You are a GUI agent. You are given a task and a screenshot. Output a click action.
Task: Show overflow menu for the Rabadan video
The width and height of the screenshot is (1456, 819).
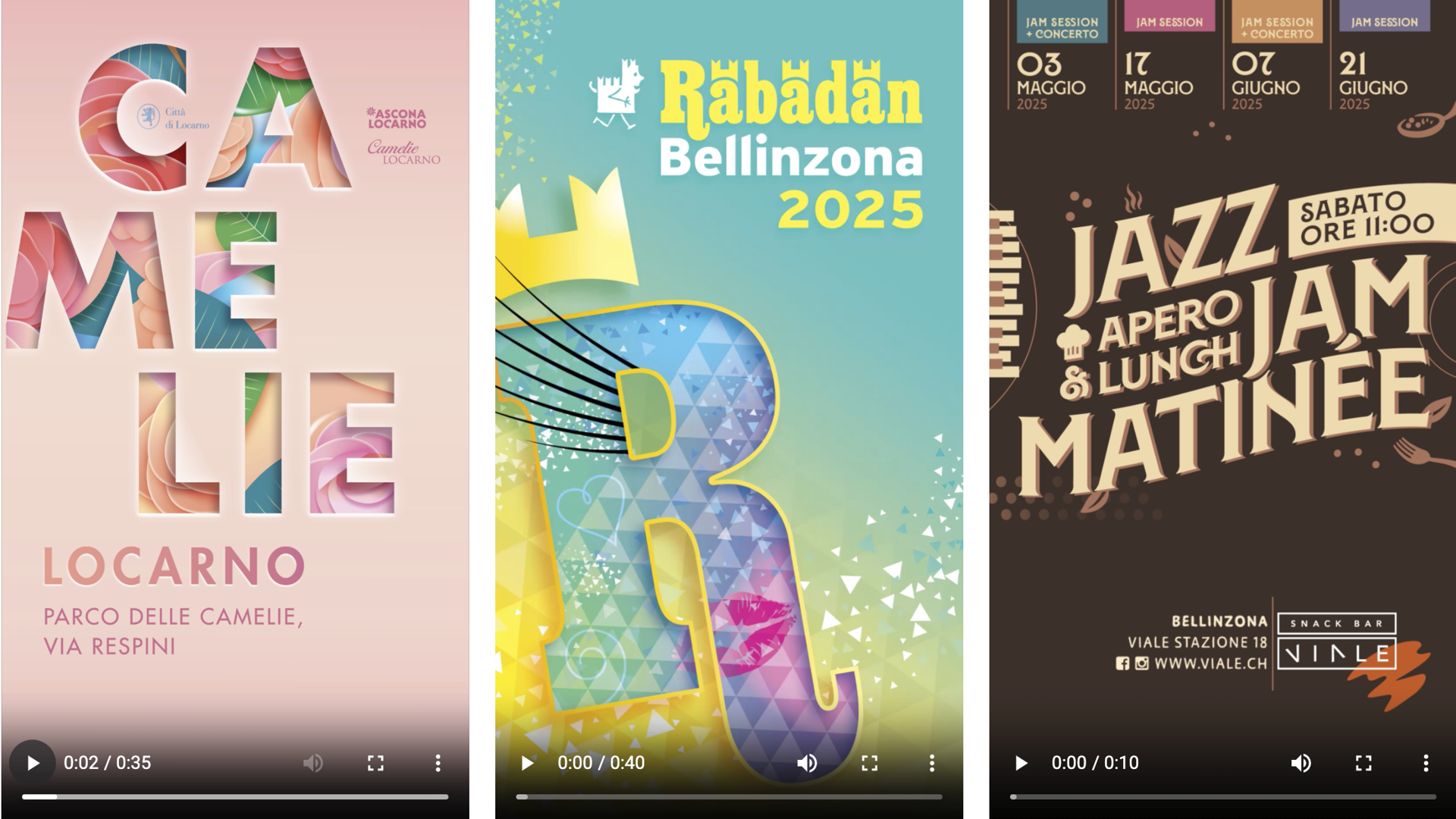(x=932, y=763)
